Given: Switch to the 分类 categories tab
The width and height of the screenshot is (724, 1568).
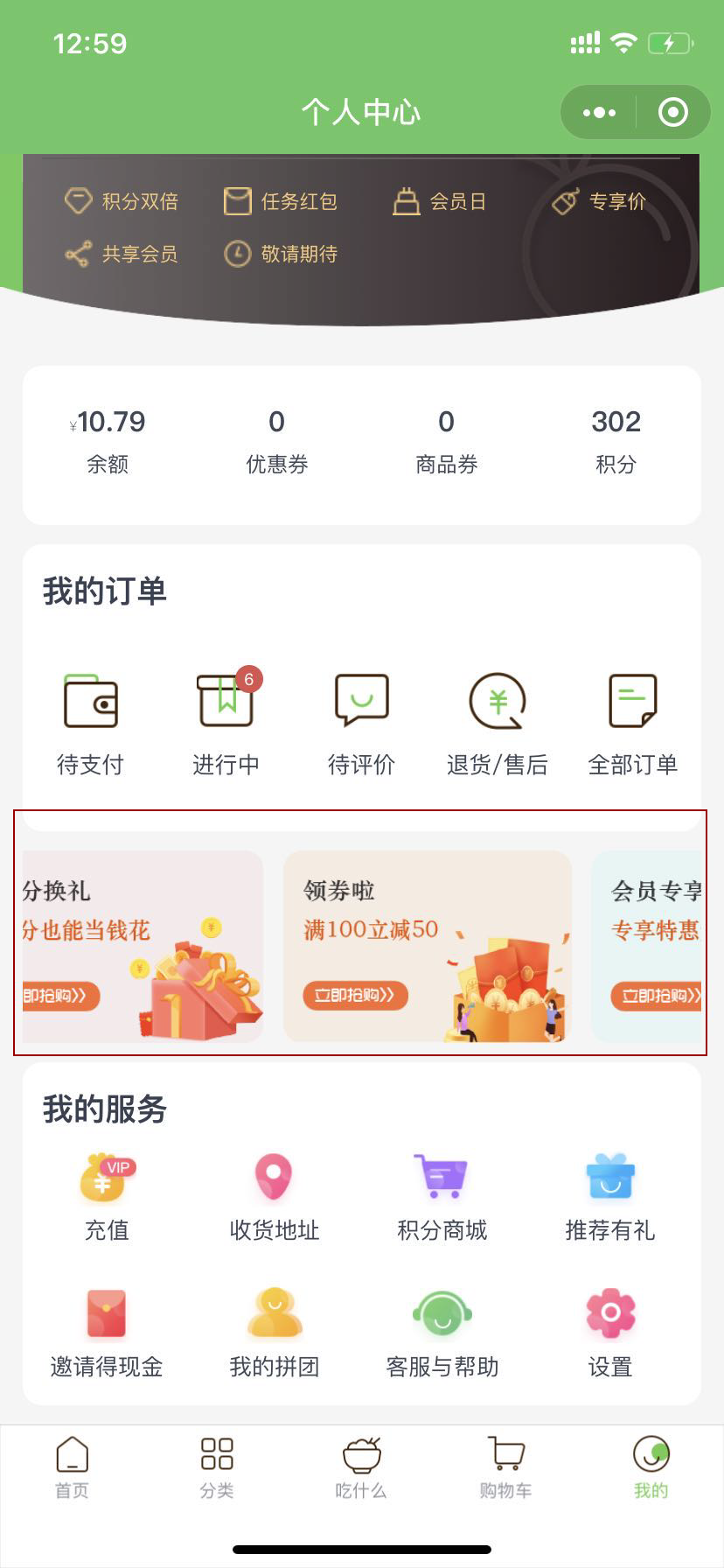Looking at the screenshot, I should tap(217, 1467).
